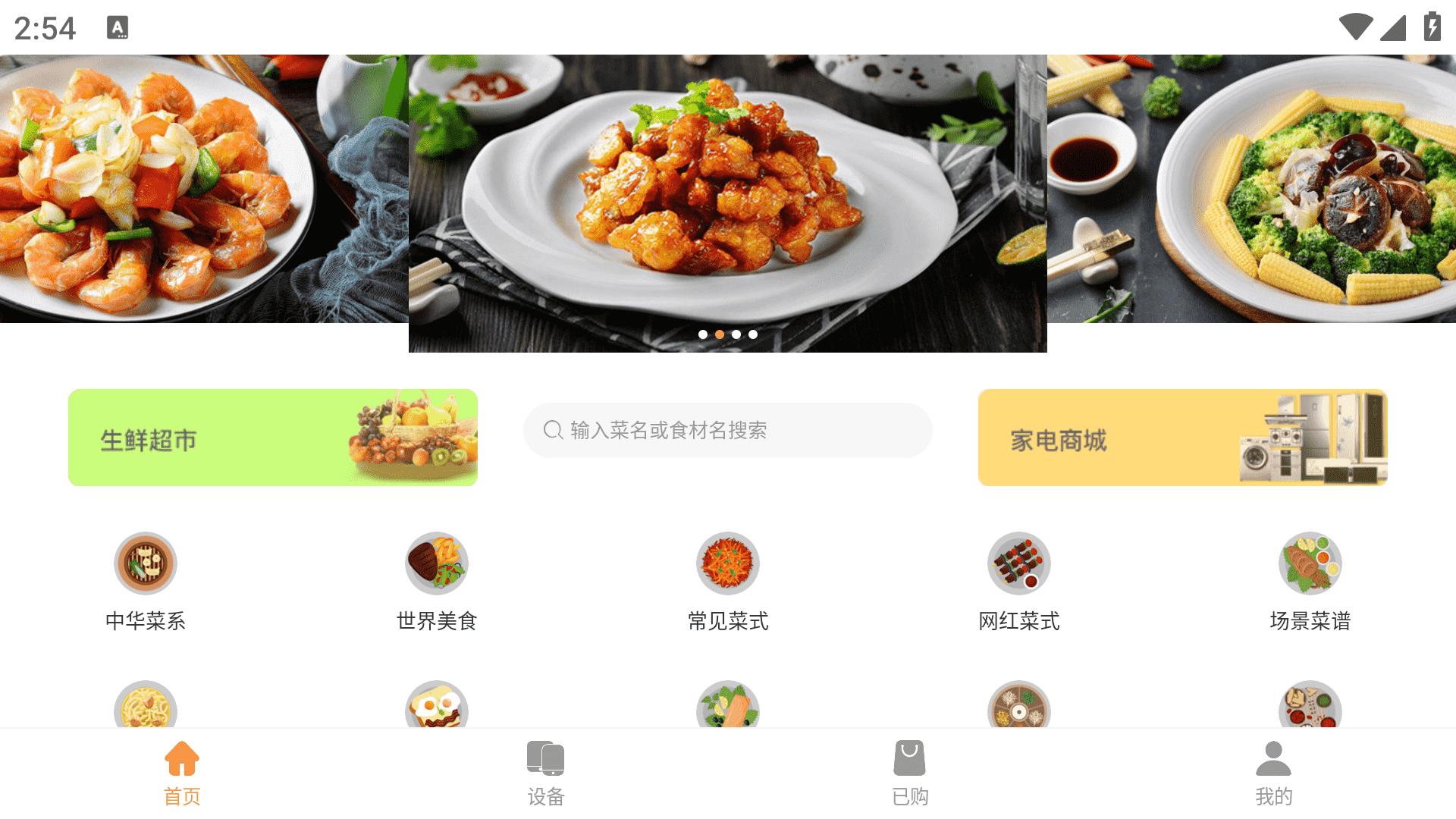The height and width of the screenshot is (819, 1456).
Task: Open the mushroom broccoli dish banner
Action: (x=1251, y=190)
